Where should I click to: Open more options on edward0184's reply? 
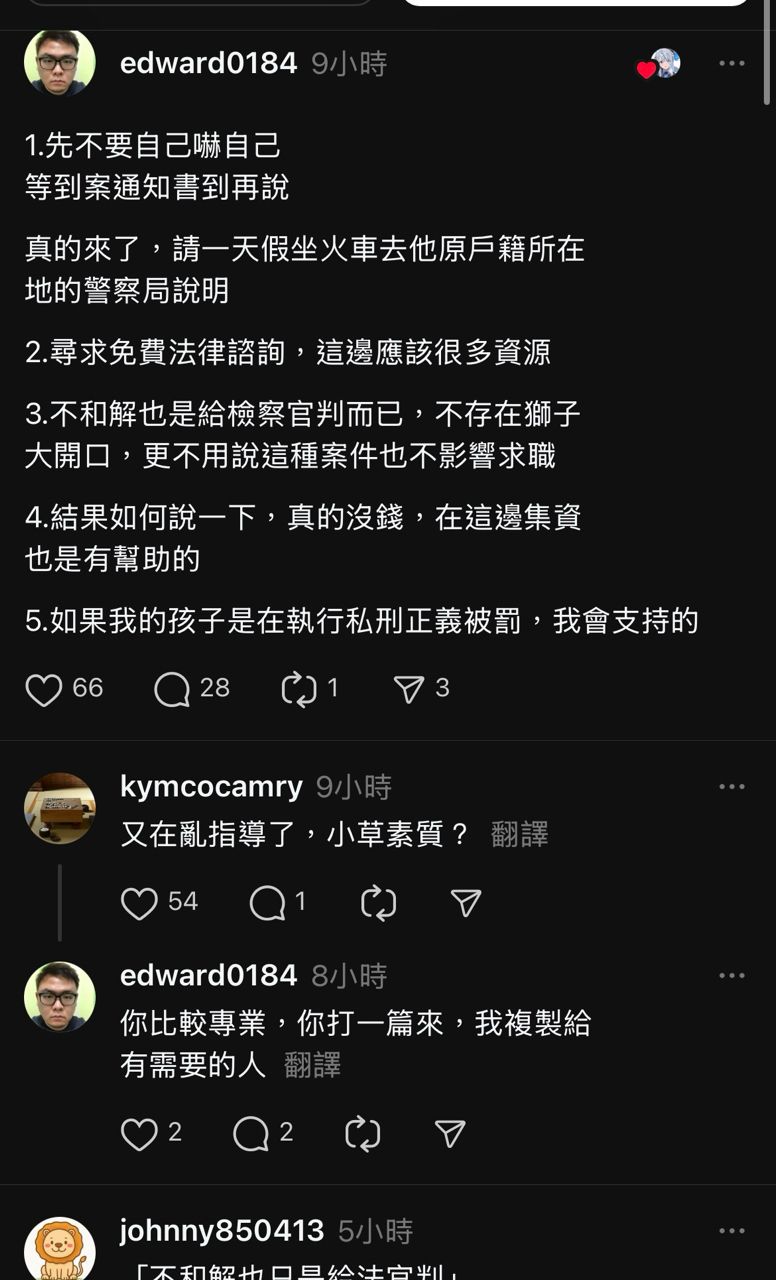tap(732, 976)
